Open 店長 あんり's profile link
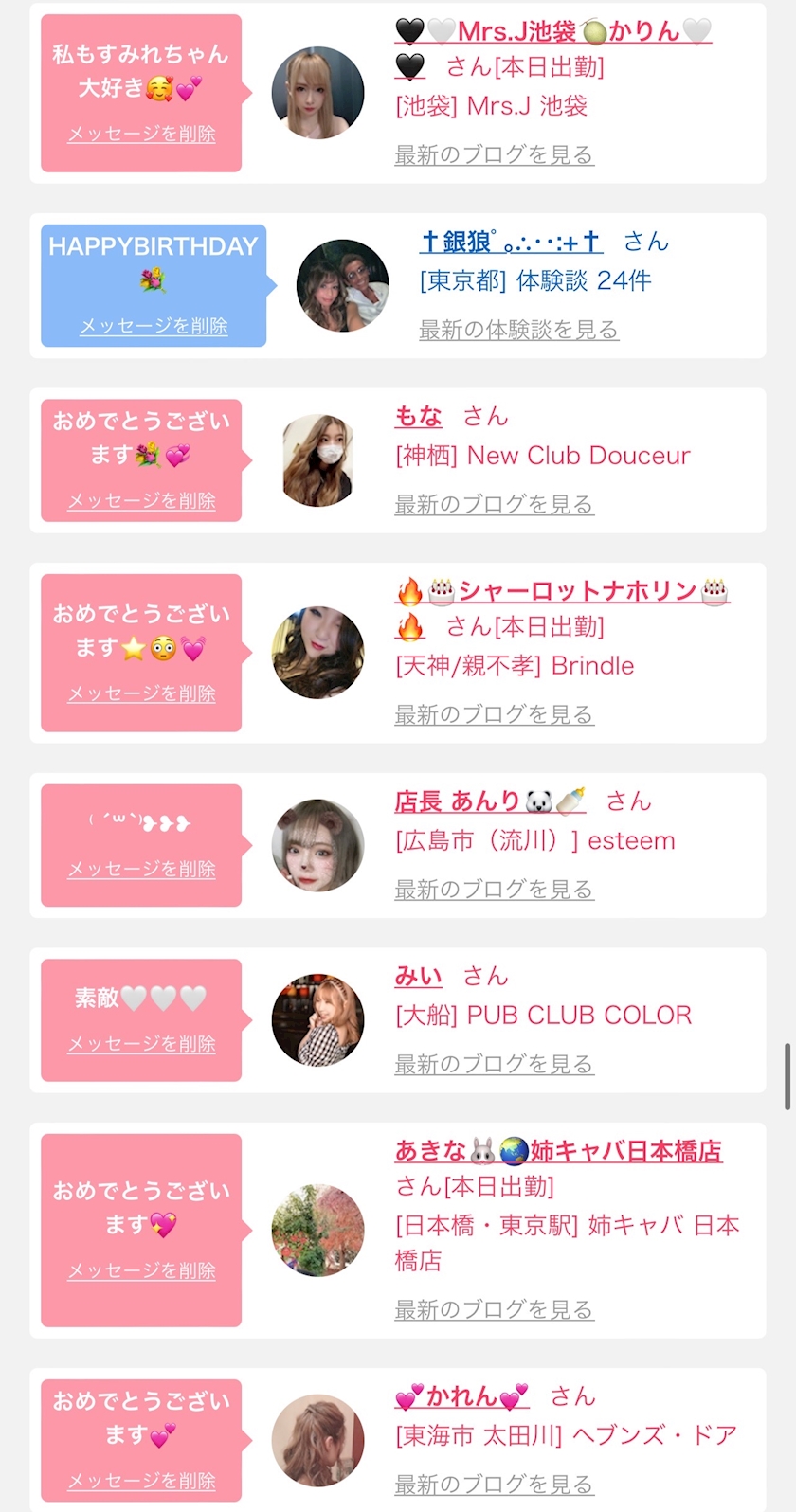Screen dimensions: 796x1512 [x=490, y=801]
